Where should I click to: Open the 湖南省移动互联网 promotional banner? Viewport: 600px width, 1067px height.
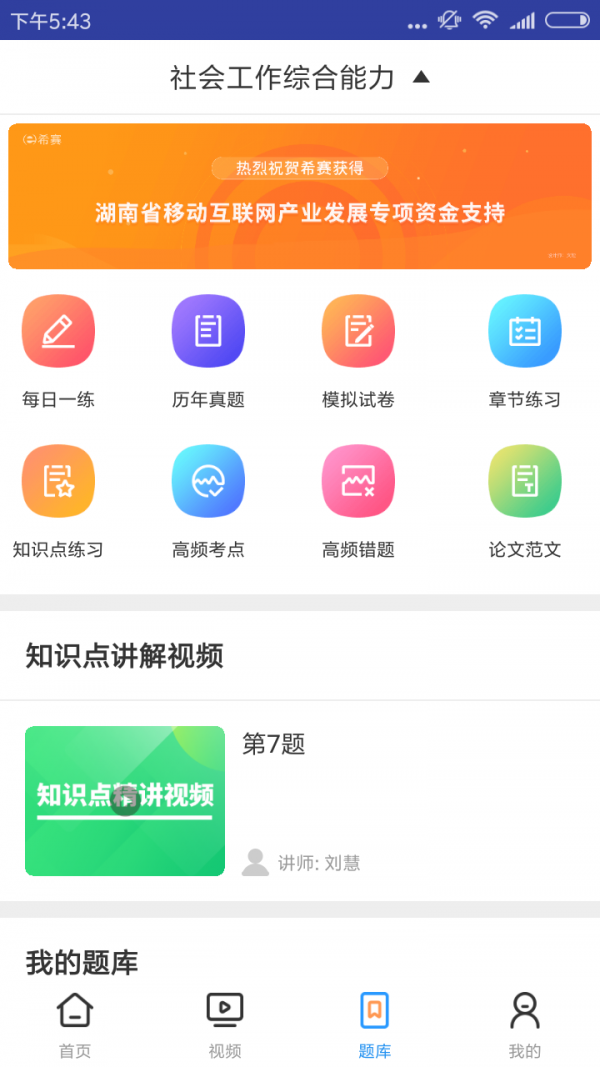[299, 196]
